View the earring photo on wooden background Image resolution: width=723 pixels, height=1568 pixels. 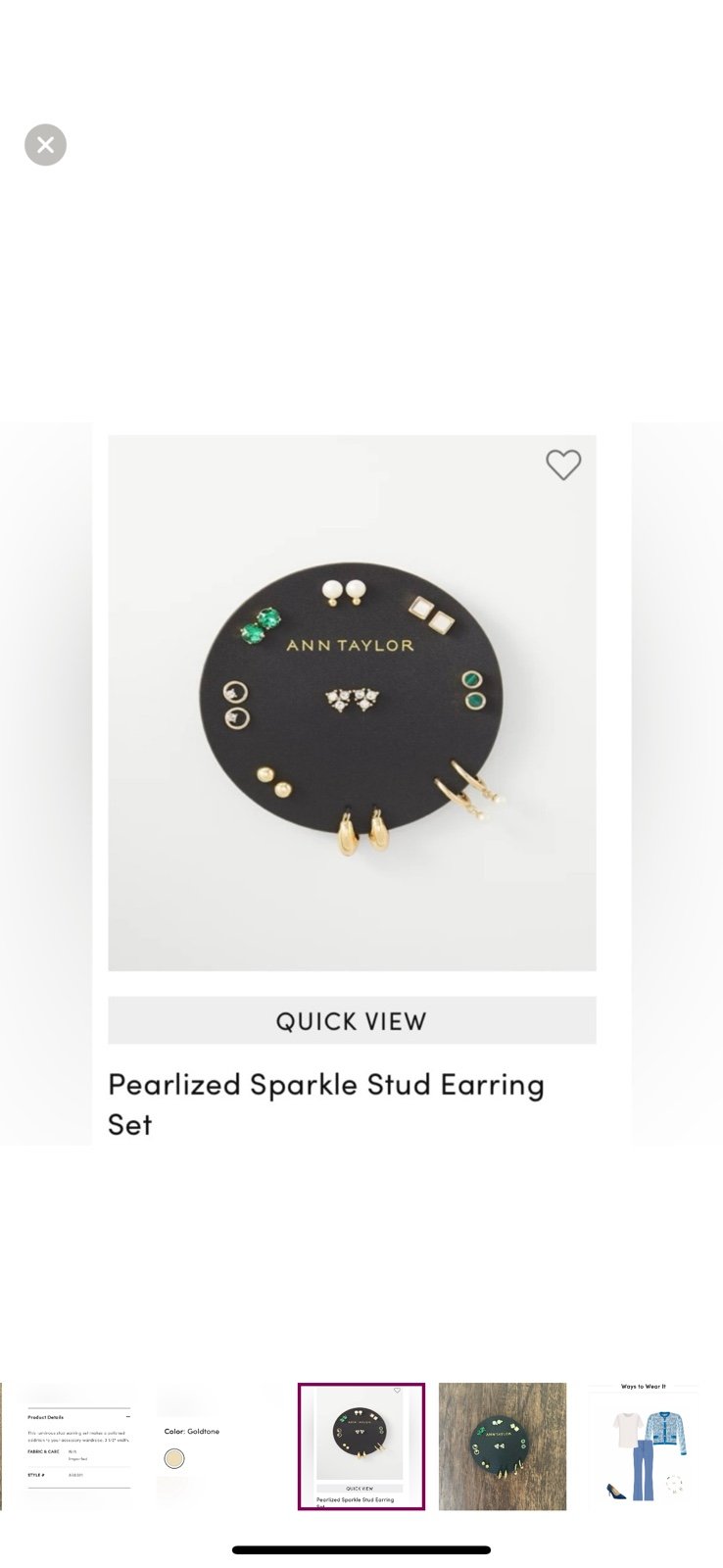pyautogui.click(x=503, y=1446)
